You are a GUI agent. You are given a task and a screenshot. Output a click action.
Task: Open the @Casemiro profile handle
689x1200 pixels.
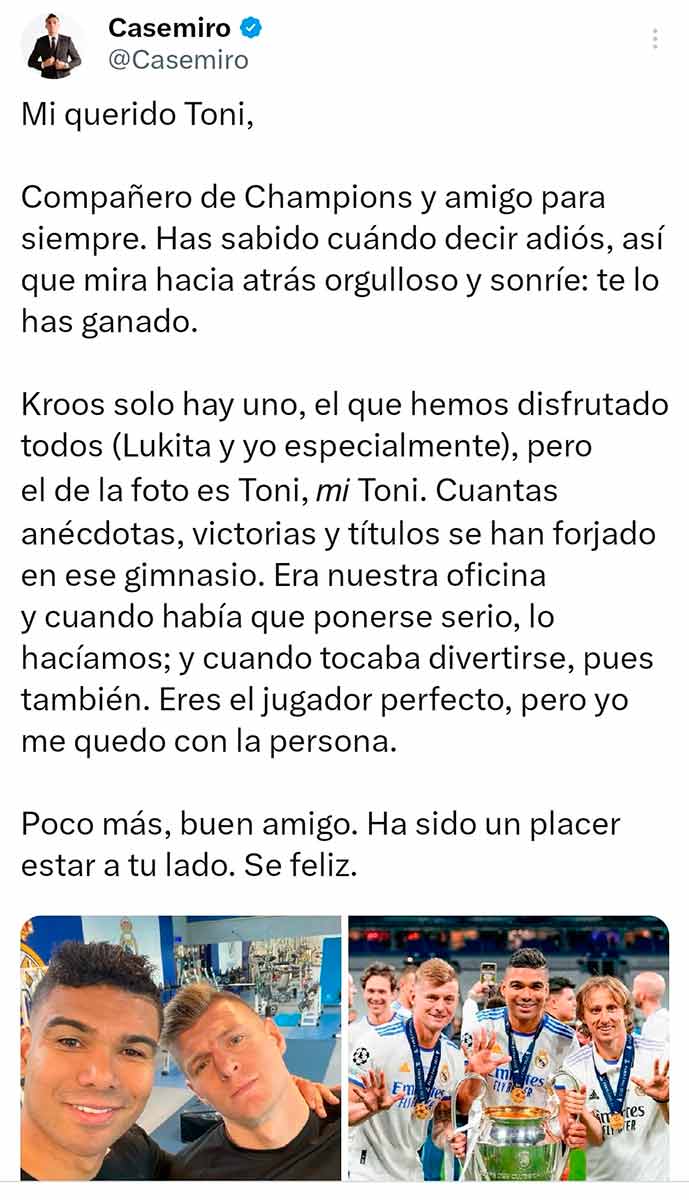(178, 61)
